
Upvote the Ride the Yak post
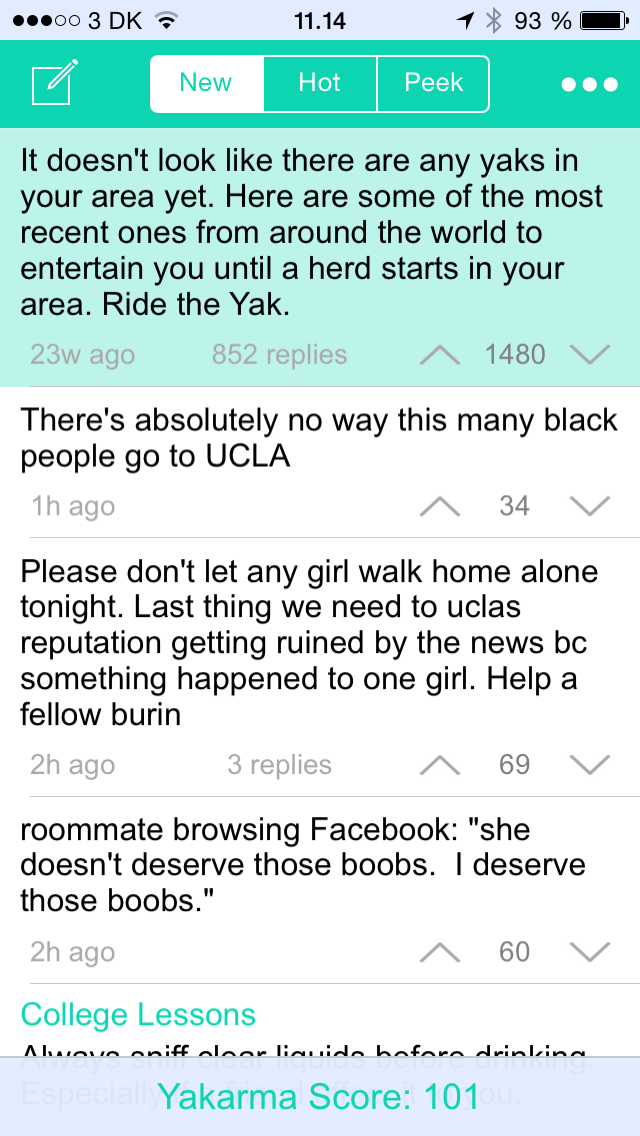point(440,355)
